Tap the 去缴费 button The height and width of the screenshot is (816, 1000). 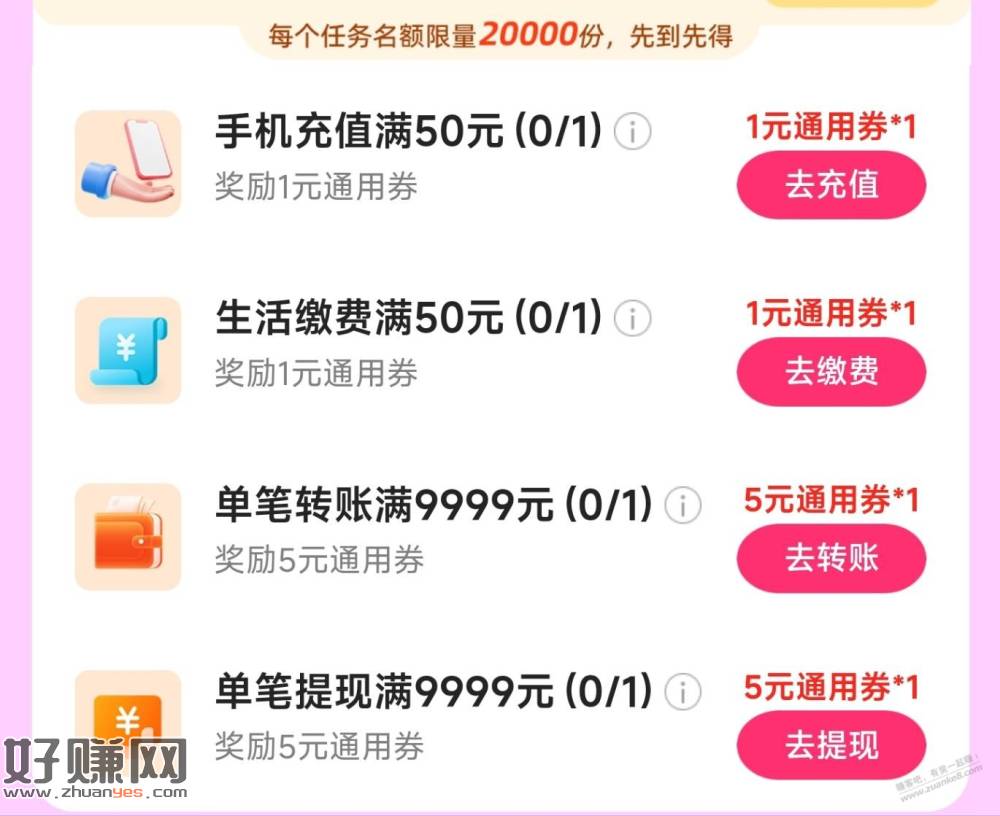[x=831, y=371]
